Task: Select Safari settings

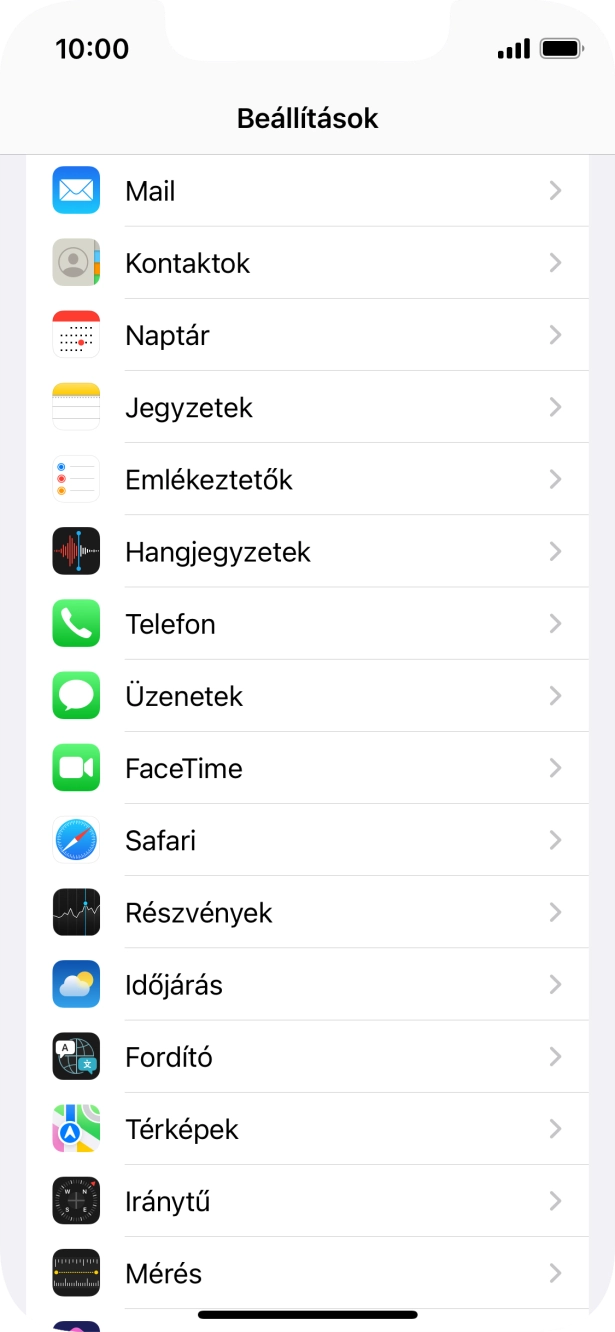Action: tap(307, 840)
